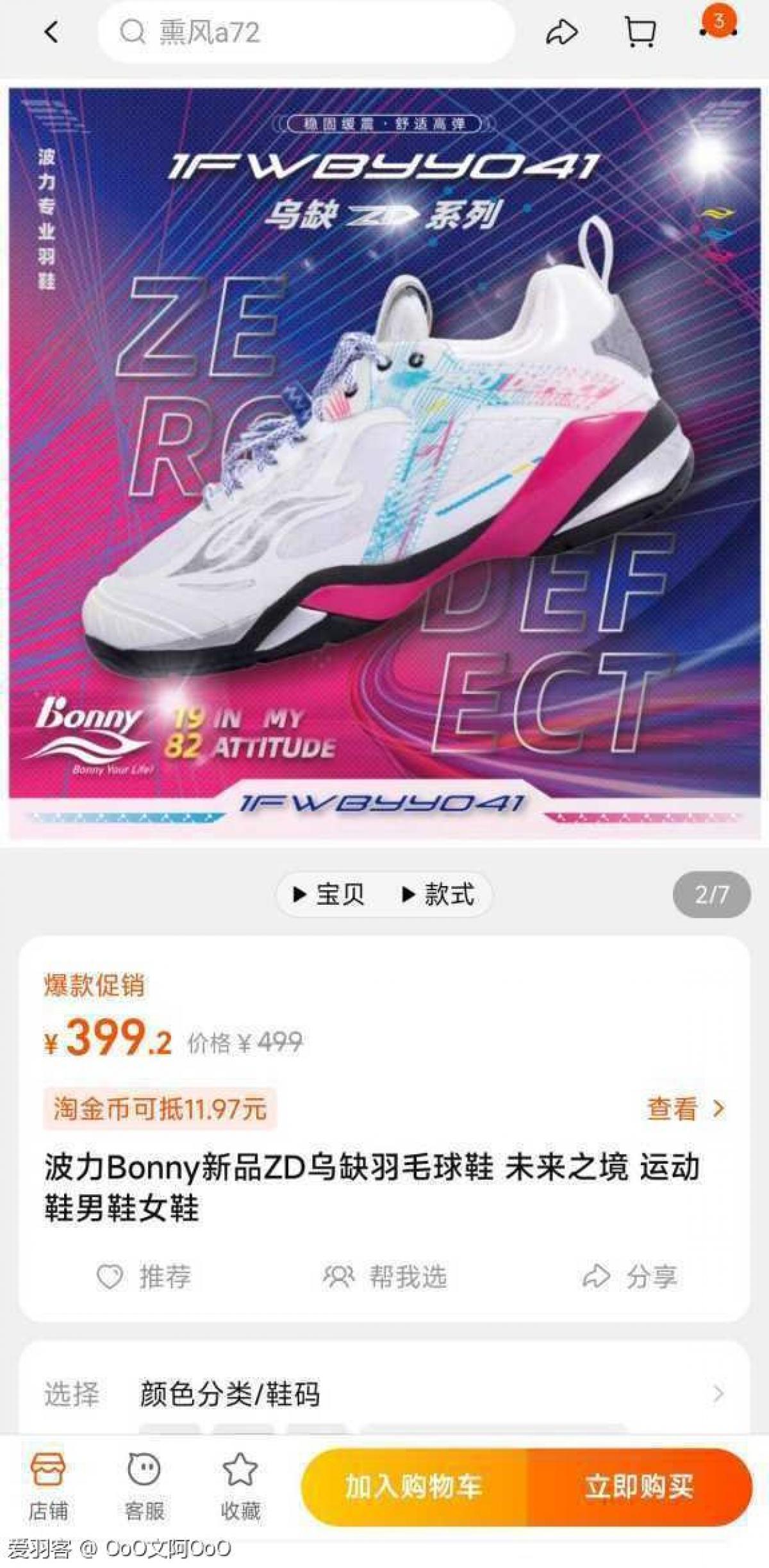769x1568 pixels.
Task: Add item to favorites with 收藏
Action: [x=240, y=1487]
